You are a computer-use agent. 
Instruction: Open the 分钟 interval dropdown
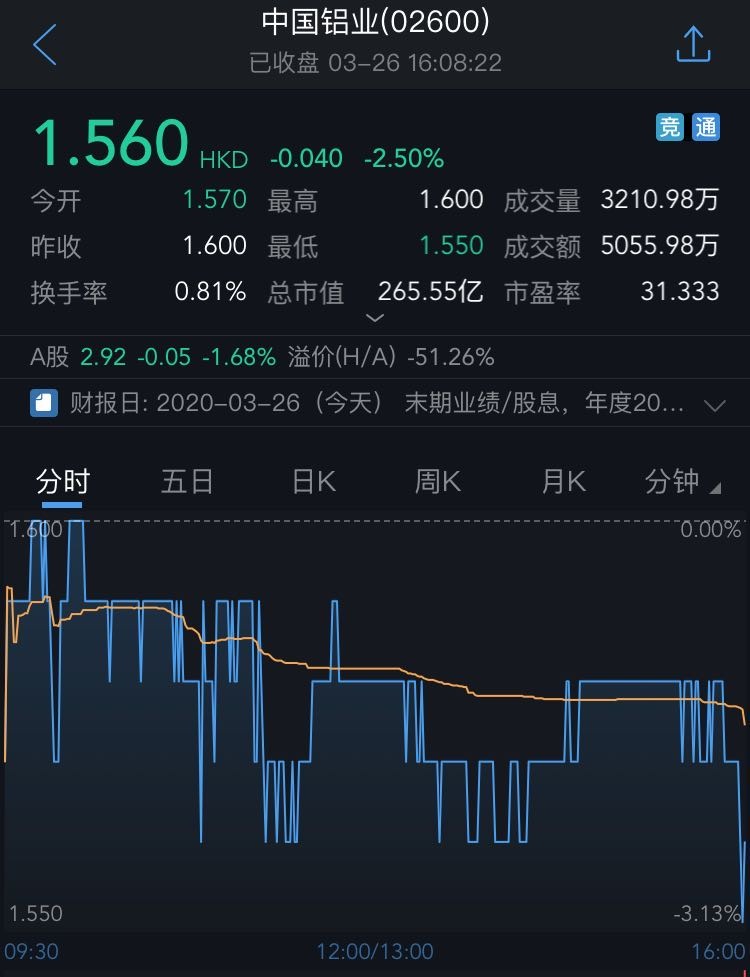[x=682, y=482]
